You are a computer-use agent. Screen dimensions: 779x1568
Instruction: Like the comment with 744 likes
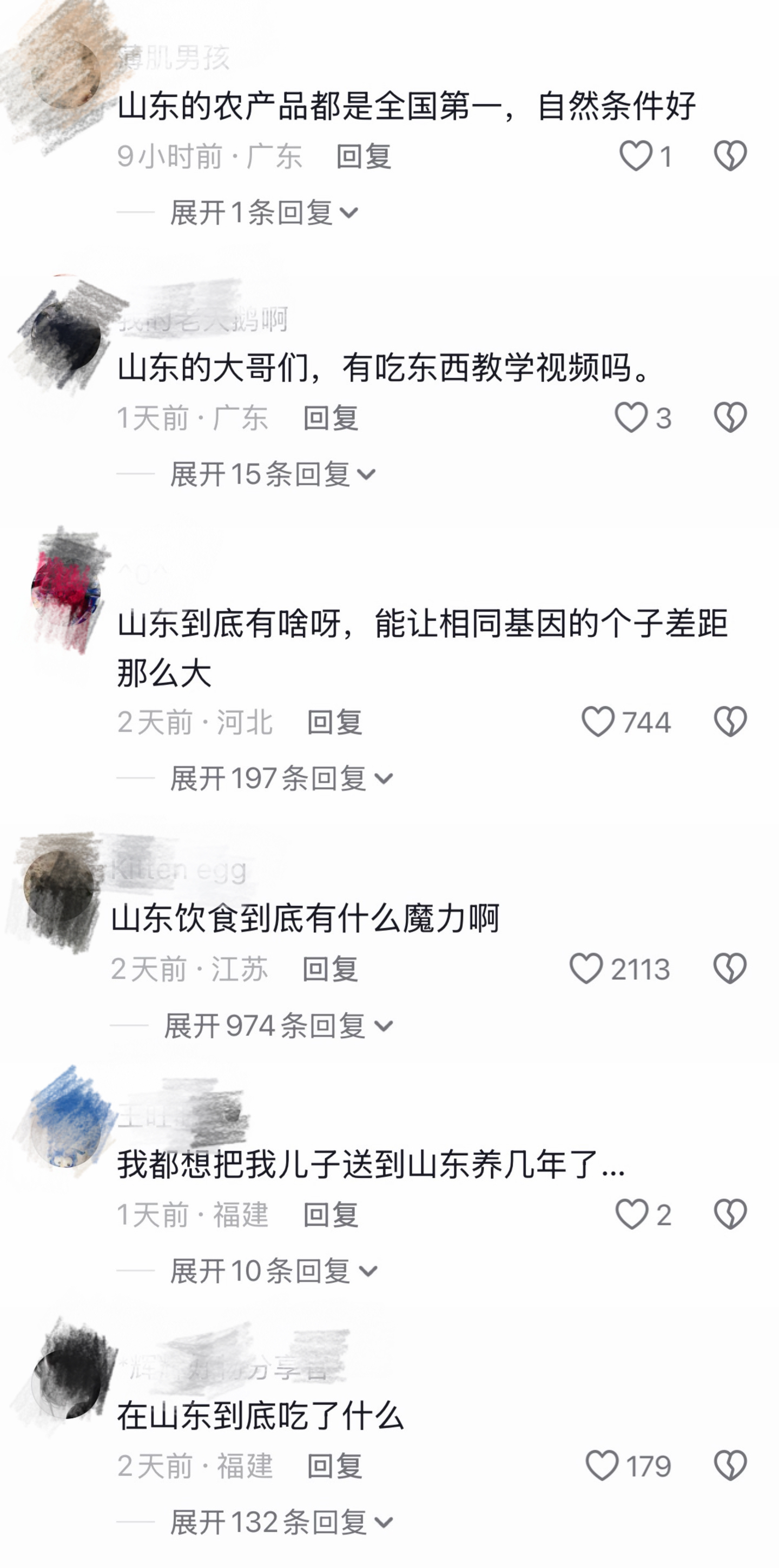click(x=598, y=722)
